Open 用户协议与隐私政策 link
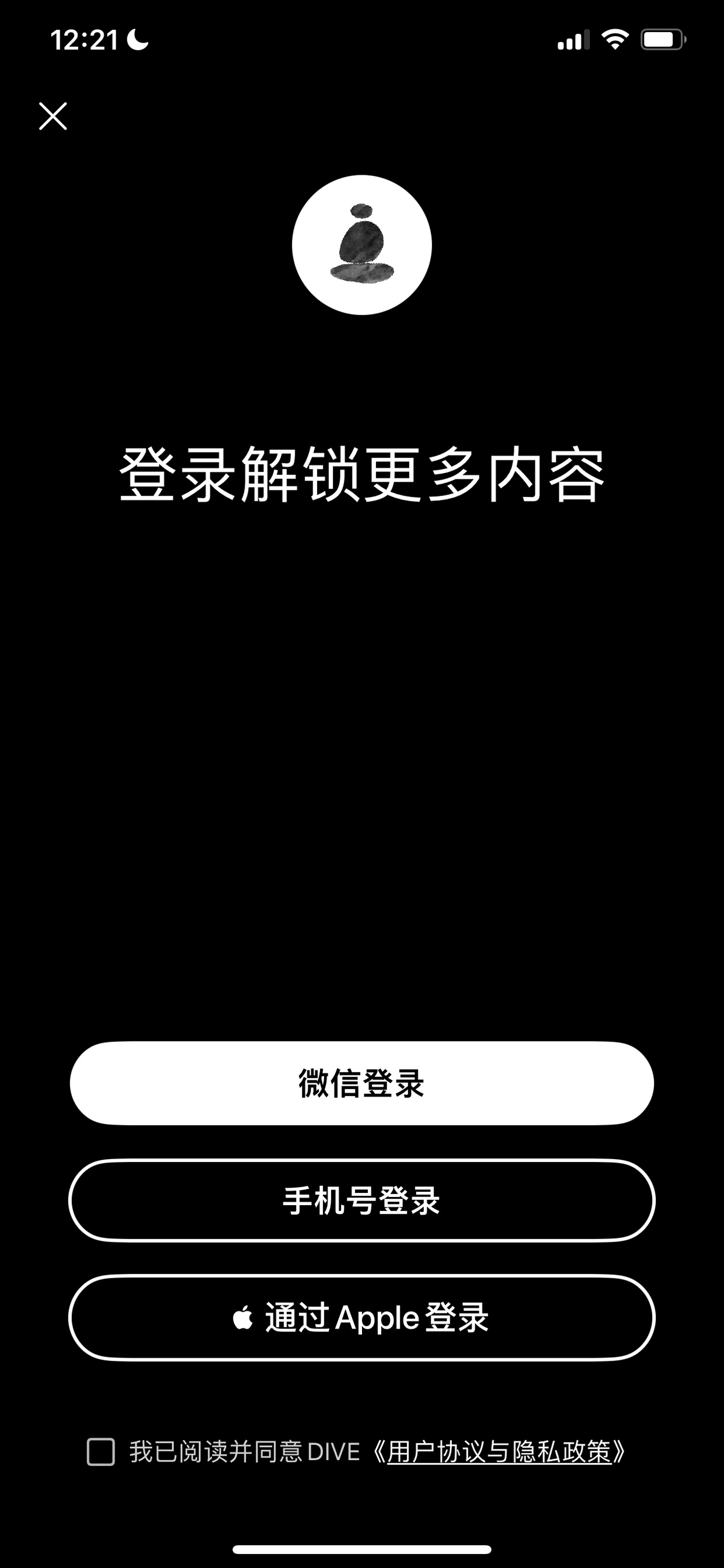The width and height of the screenshot is (724, 1568). [499, 1452]
